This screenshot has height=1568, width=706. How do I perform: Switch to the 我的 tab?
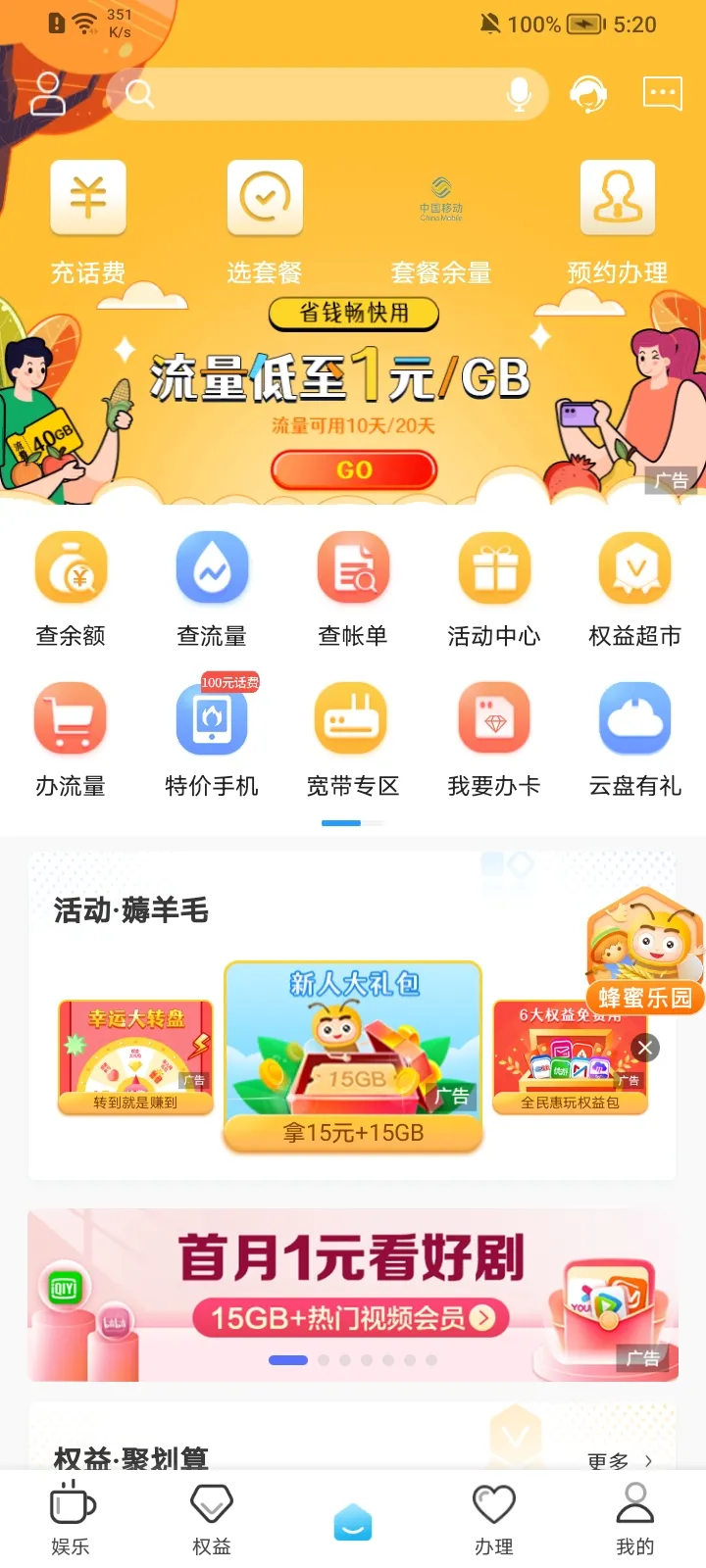pos(634,1519)
